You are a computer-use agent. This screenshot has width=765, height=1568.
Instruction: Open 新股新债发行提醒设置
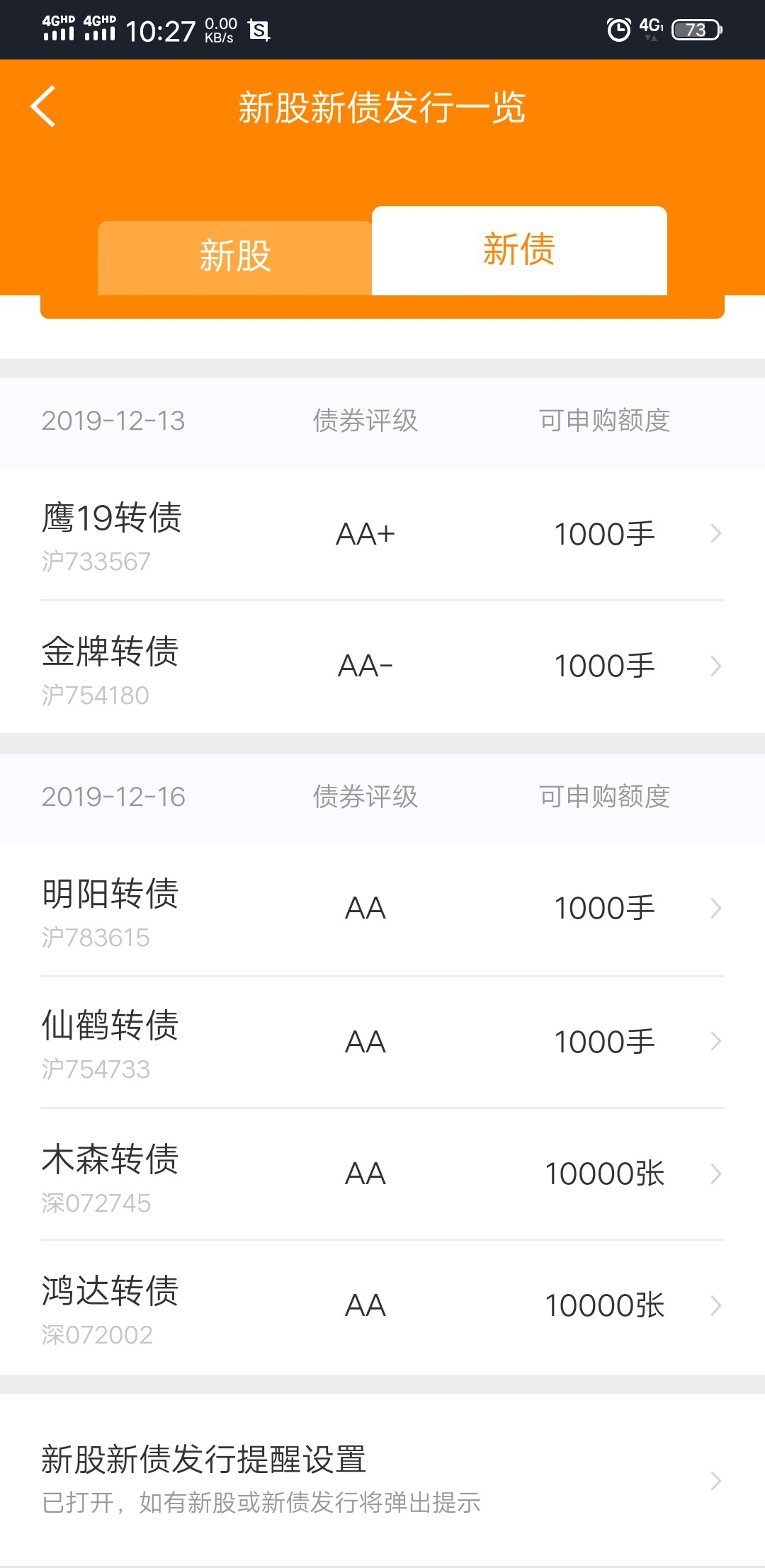(382, 1480)
